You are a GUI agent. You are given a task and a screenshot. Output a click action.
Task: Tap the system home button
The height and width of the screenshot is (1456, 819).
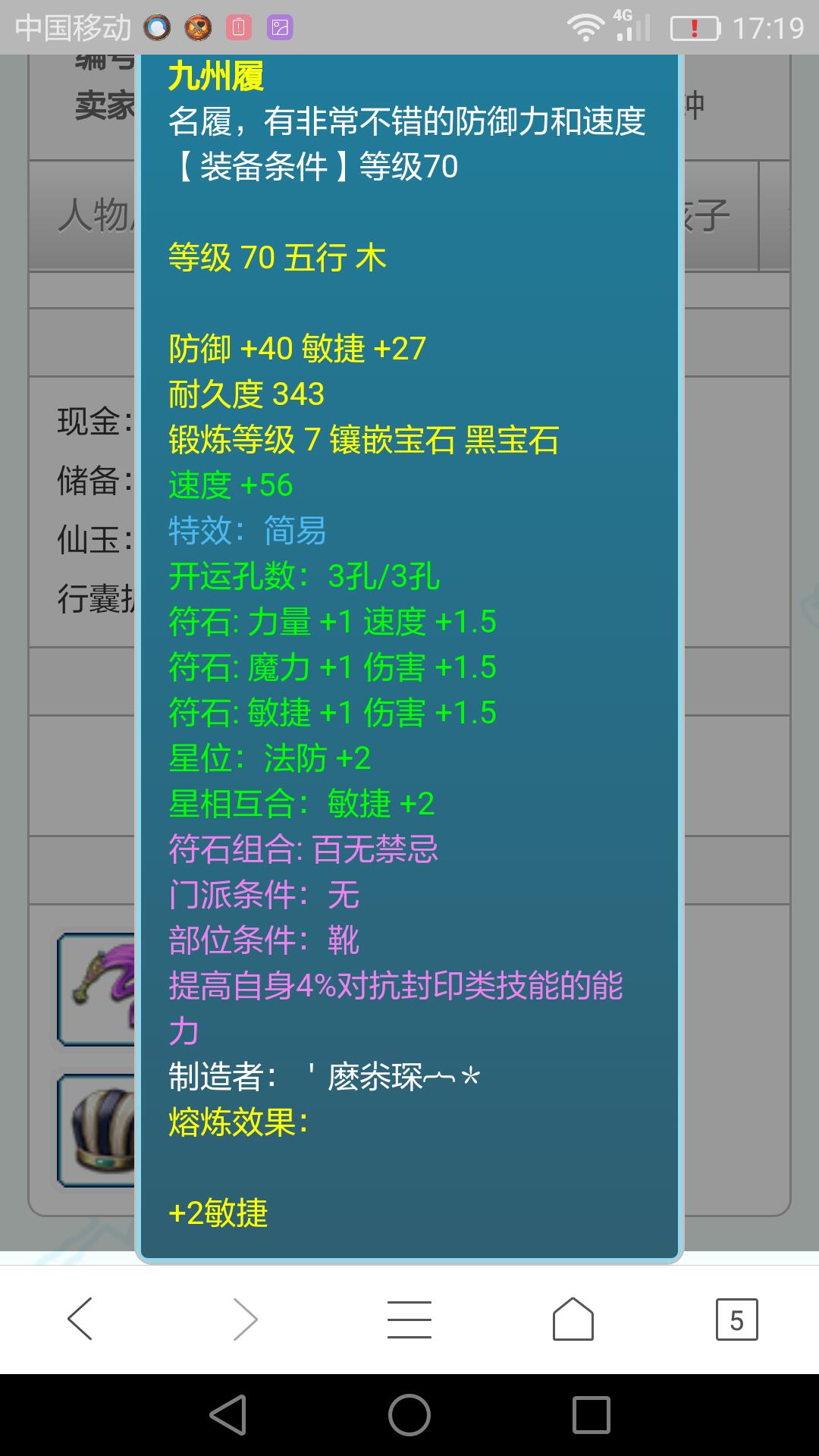coord(409,1415)
